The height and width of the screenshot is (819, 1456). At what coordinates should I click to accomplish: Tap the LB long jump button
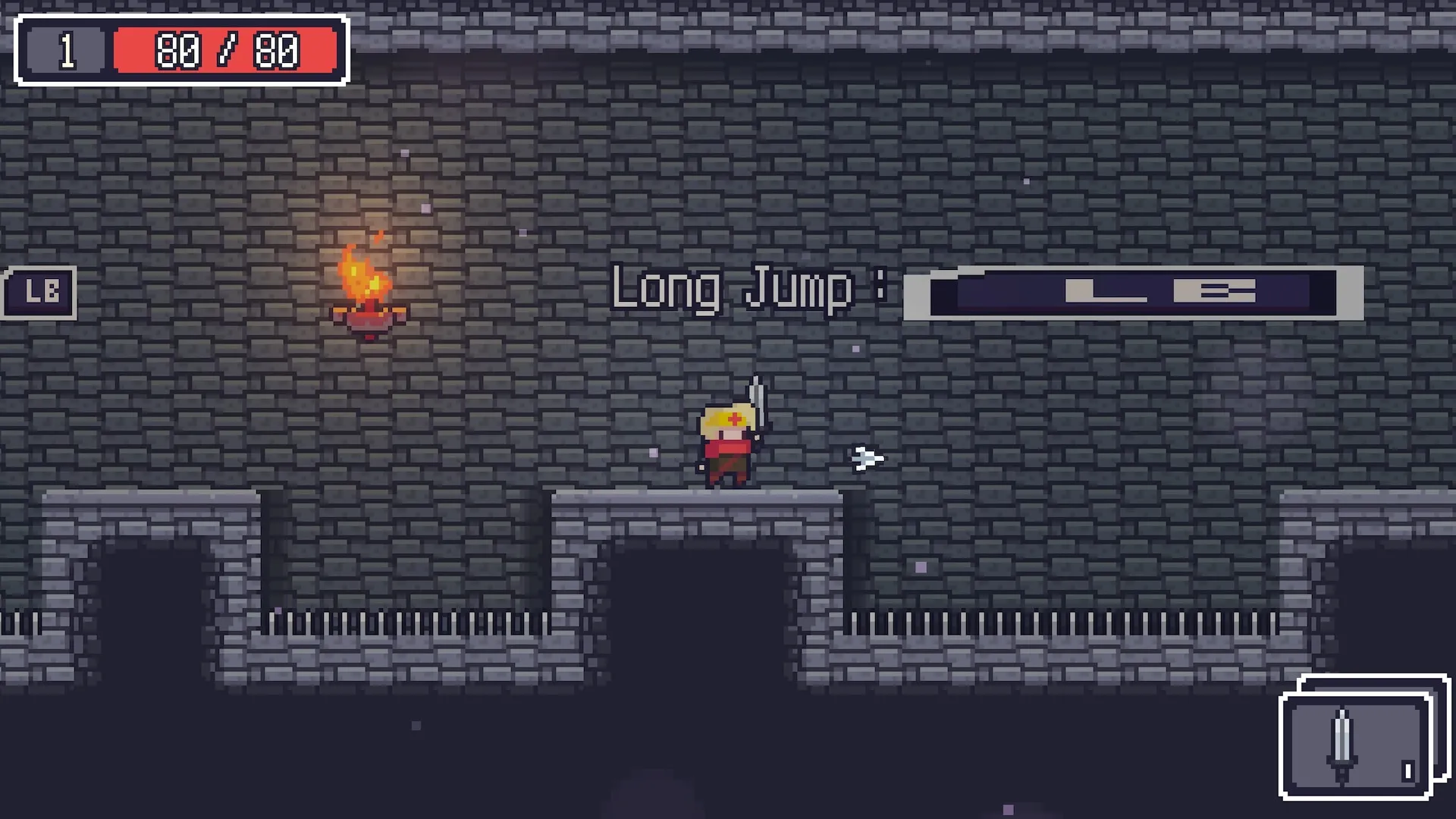39,292
